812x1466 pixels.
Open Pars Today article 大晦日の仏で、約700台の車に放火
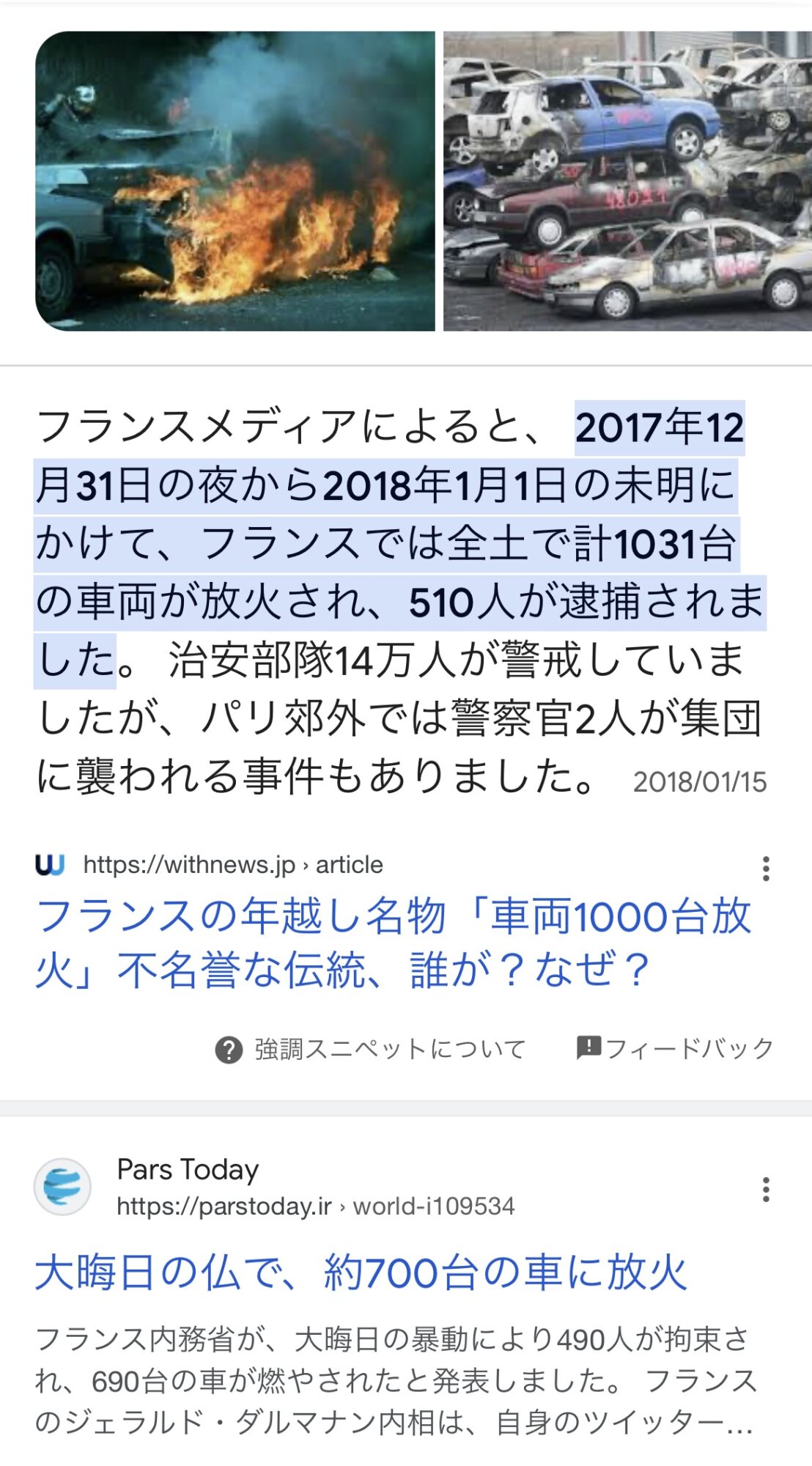click(x=361, y=1272)
